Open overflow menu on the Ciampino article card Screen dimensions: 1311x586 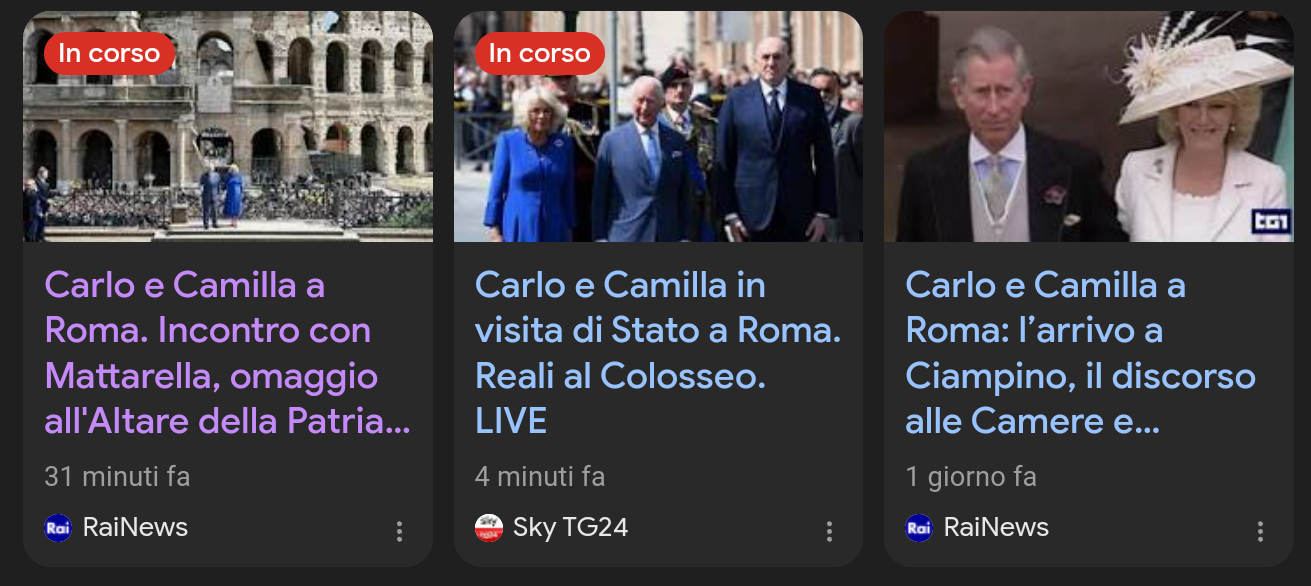[x=1260, y=531]
